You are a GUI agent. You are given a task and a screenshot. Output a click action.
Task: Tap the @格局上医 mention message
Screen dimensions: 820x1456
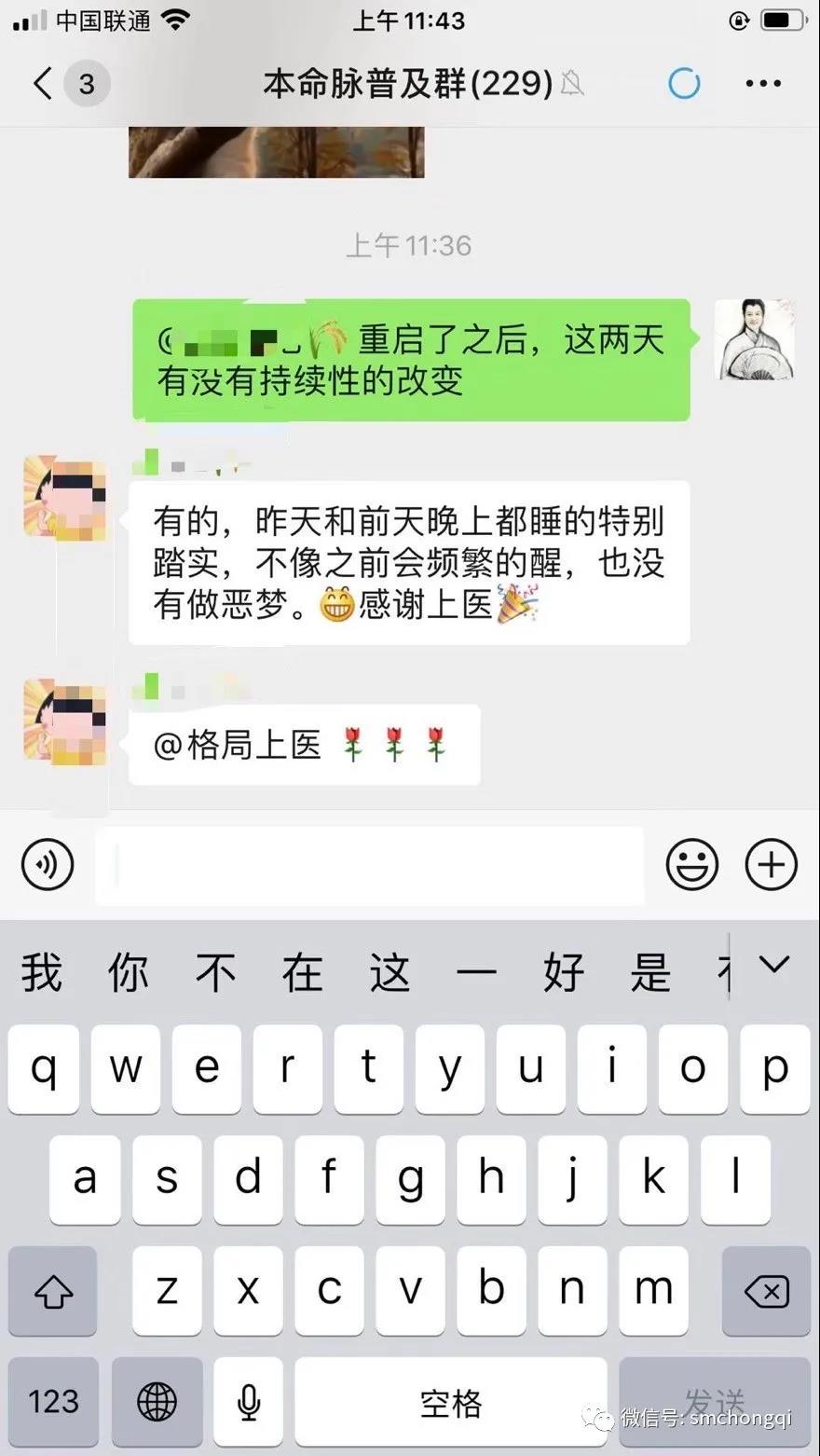(304, 745)
